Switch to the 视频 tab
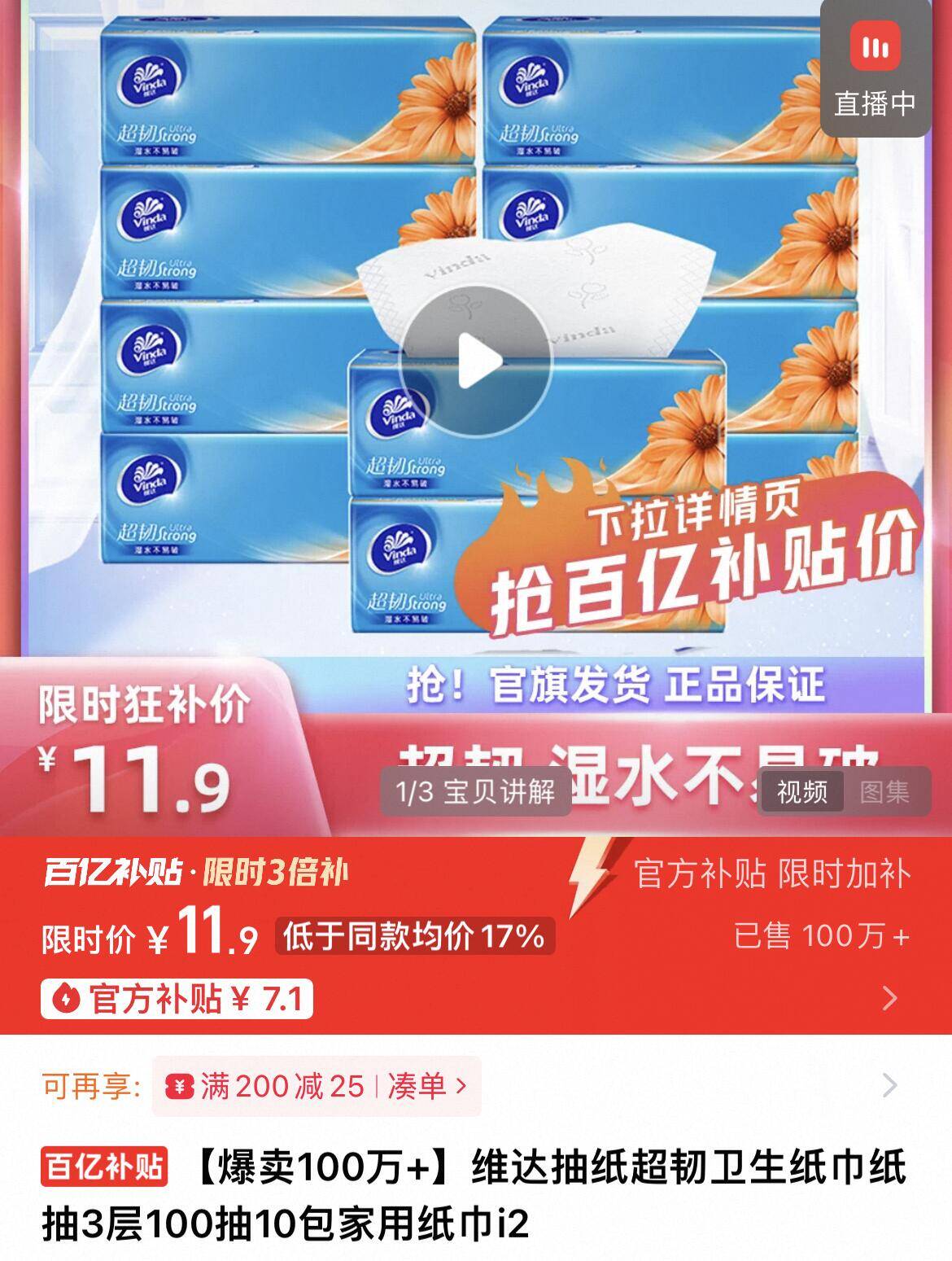The height and width of the screenshot is (1261, 952). click(x=801, y=791)
